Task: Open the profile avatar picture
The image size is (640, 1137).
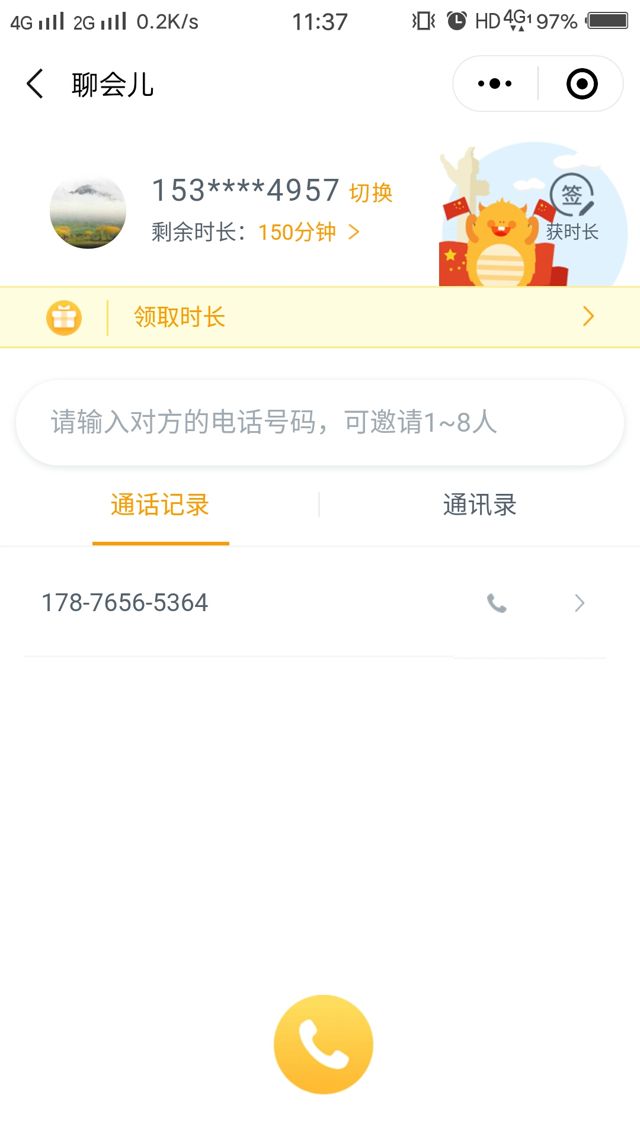Action: (88, 212)
